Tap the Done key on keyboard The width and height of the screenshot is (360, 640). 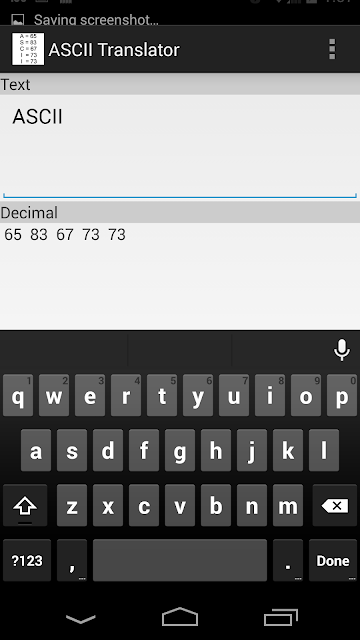click(333, 560)
